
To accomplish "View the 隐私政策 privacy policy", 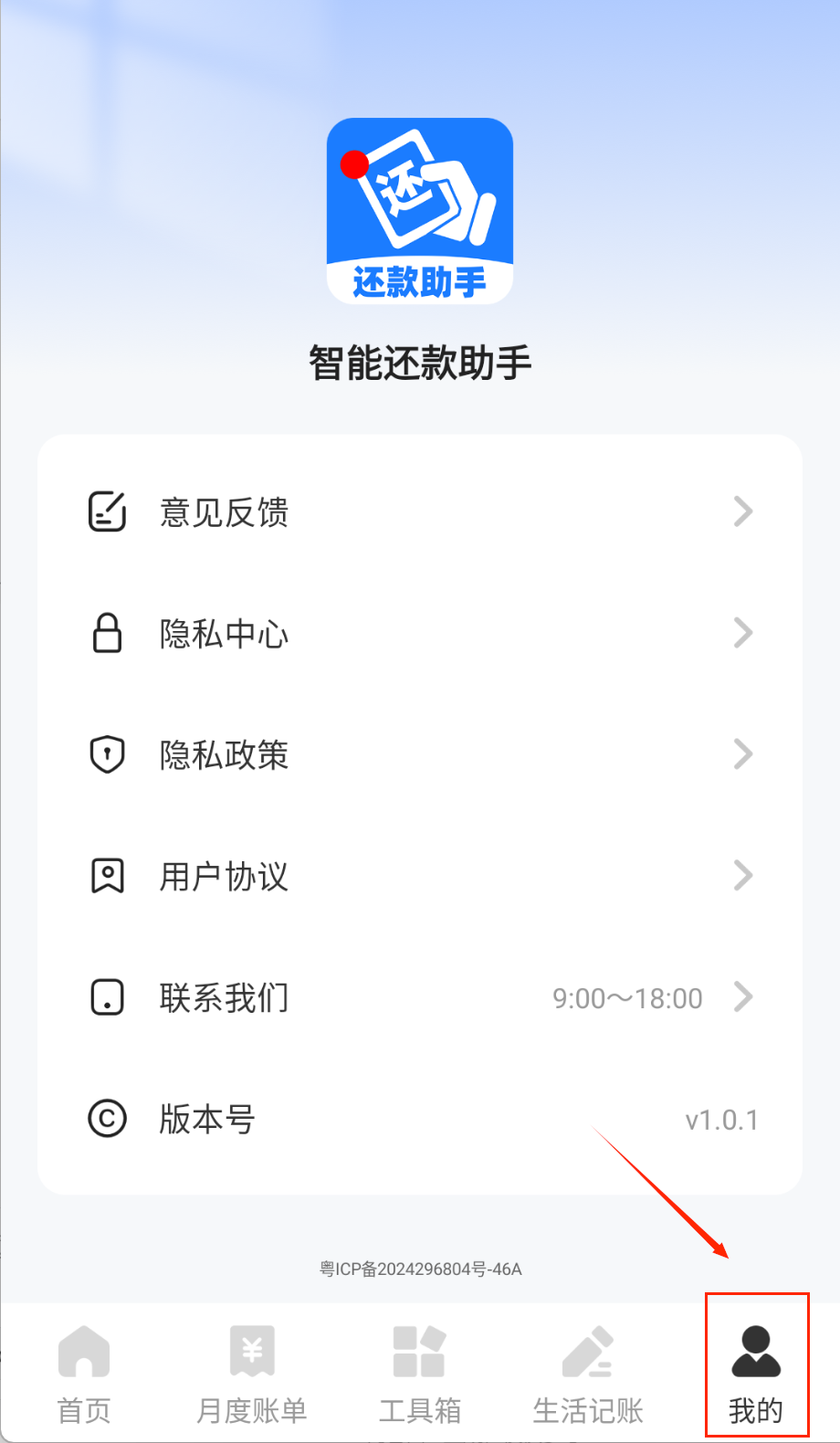I will tap(419, 754).
